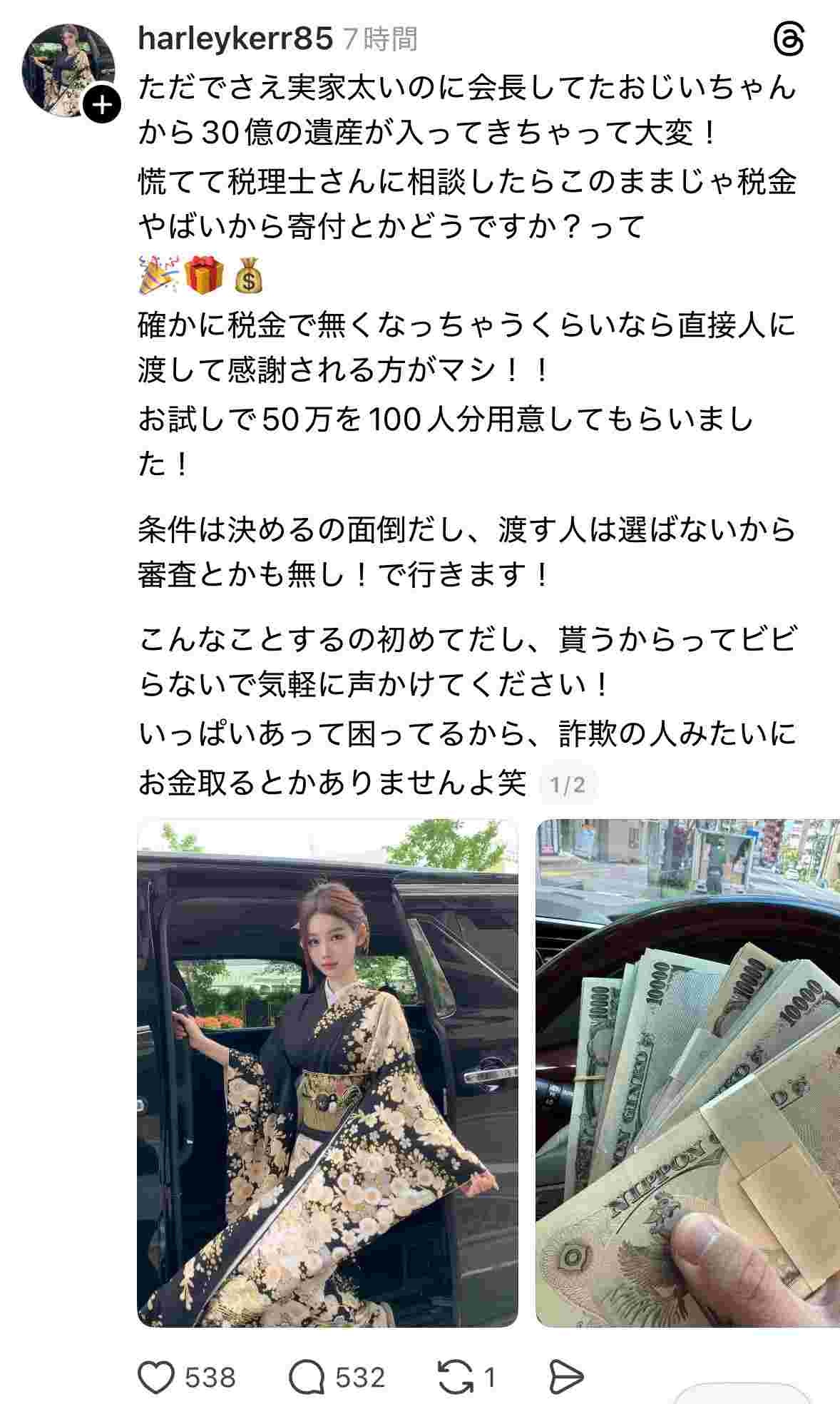Image resolution: width=840 pixels, height=1404 pixels.
Task: Like the post by harleykerr85
Action: 156,1376
